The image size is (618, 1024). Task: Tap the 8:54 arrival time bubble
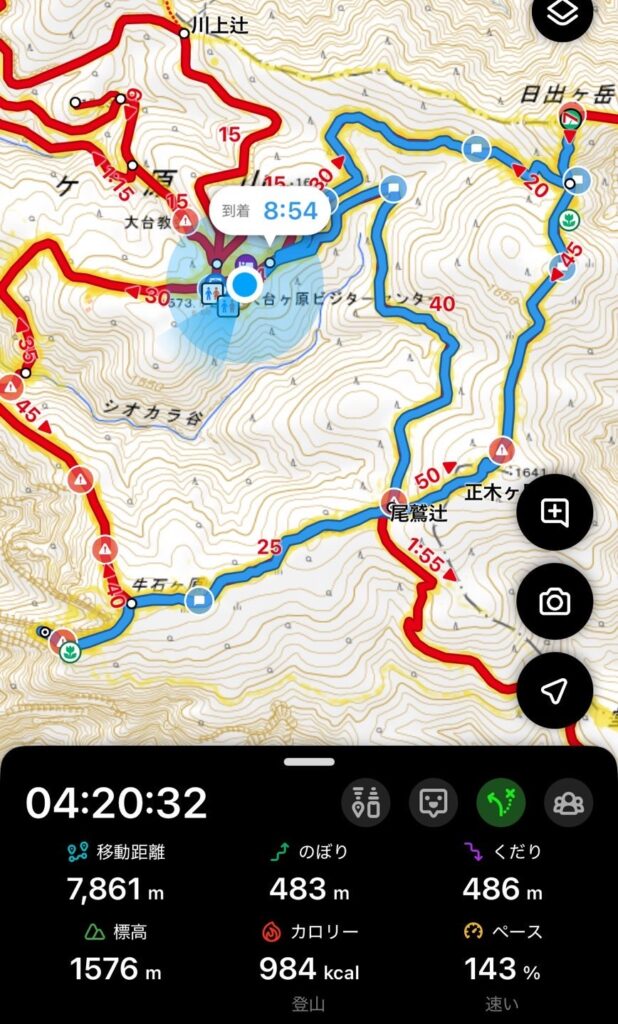(270, 211)
